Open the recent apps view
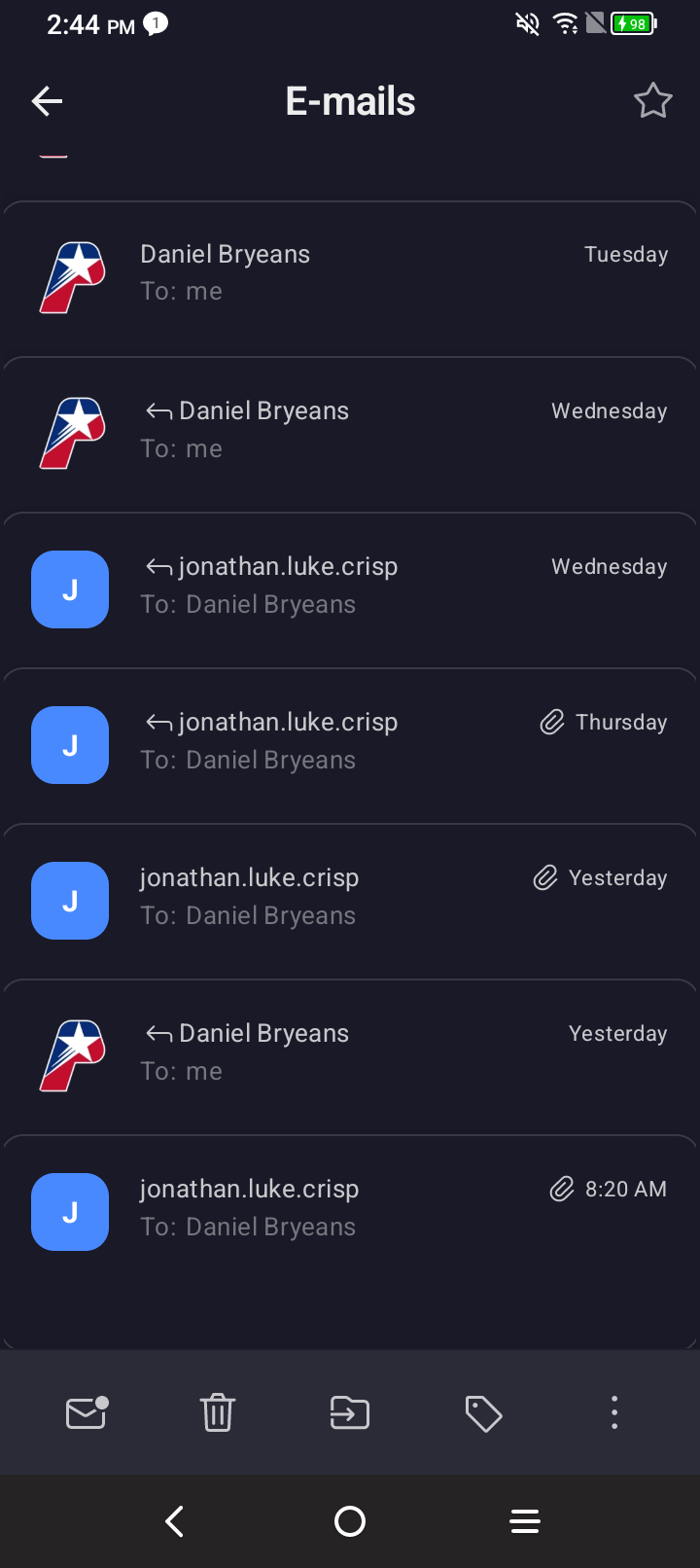Image resolution: width=700 pixels, height=1568 pixels. 525,1521
